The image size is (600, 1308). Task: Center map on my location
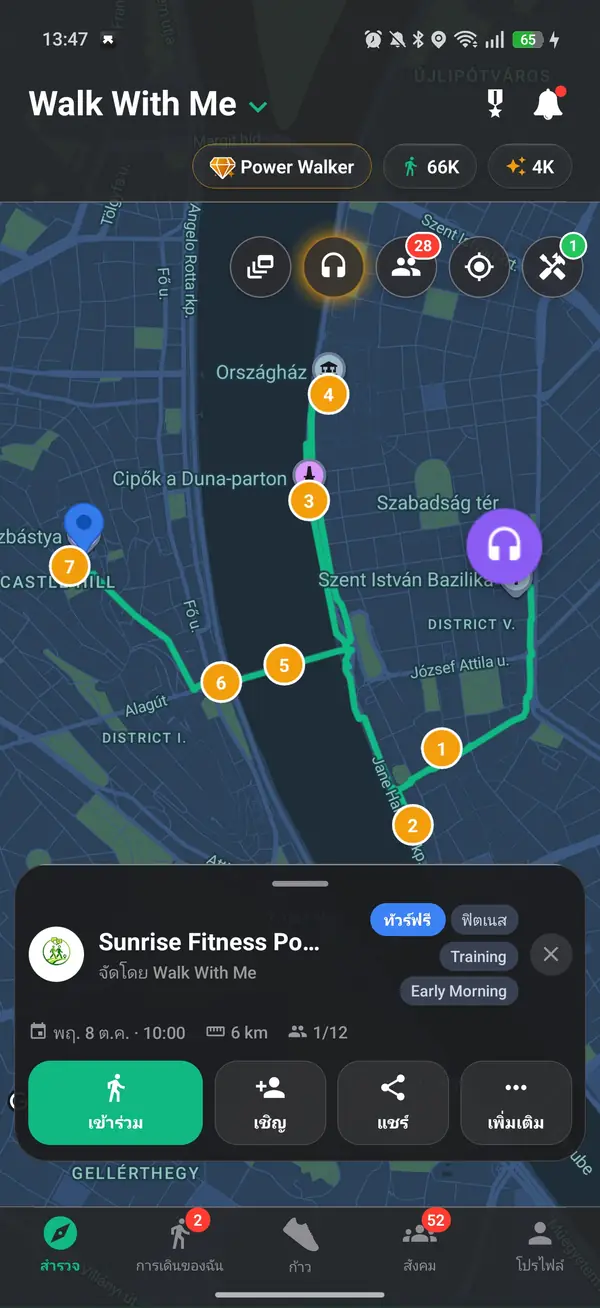tap(479, 268)
